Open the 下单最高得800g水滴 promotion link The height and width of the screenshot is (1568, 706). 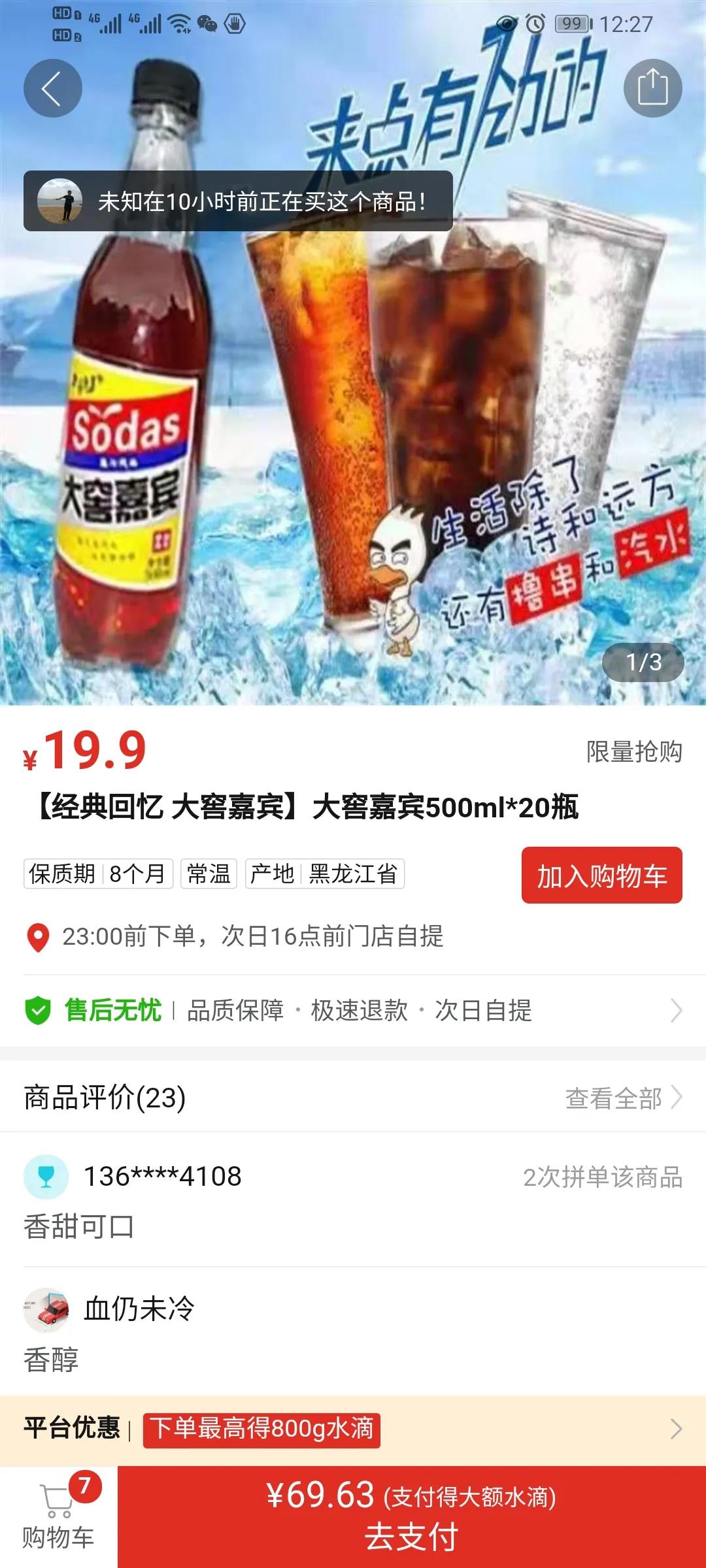pos(260,1426)
